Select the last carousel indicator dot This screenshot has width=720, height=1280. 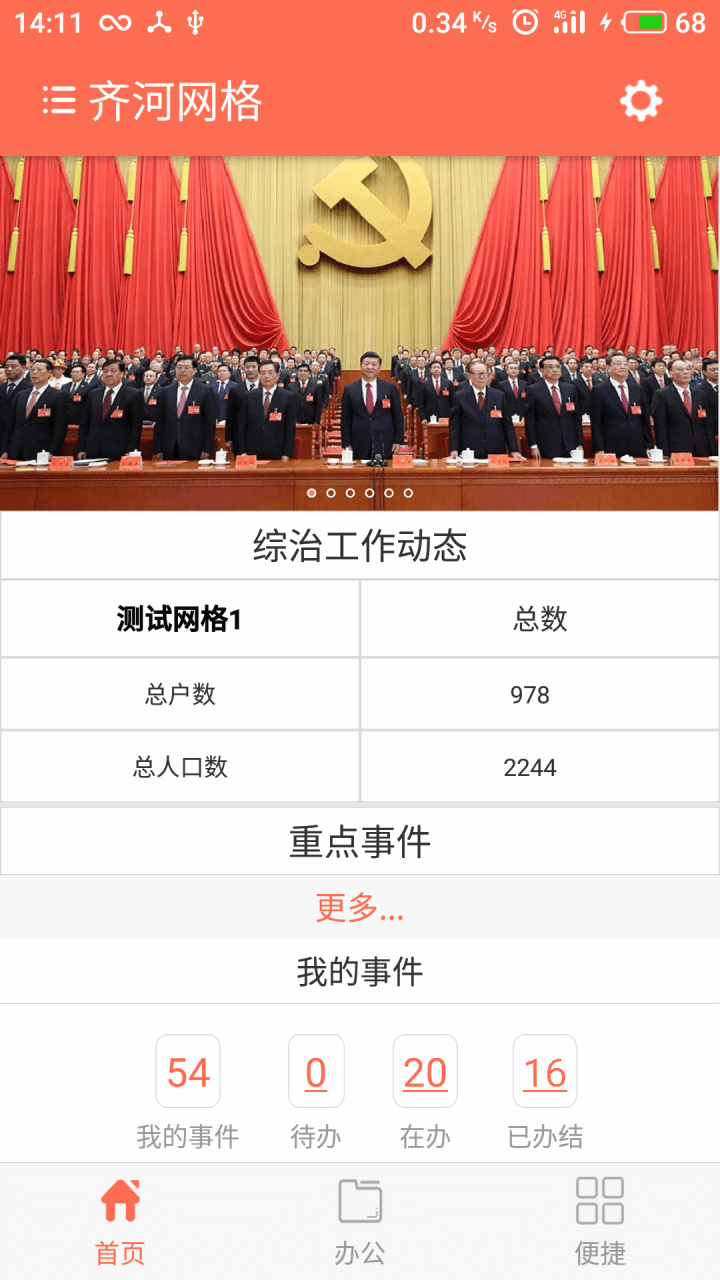tap(407, 492)
